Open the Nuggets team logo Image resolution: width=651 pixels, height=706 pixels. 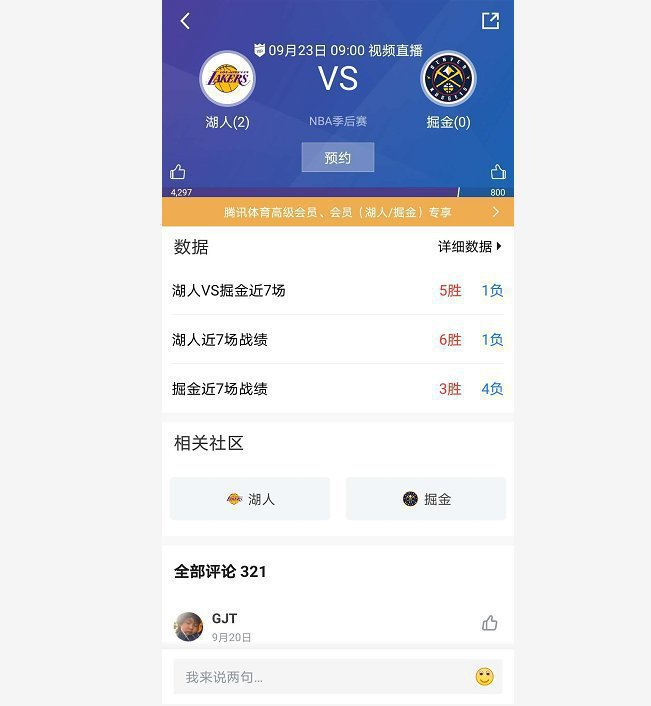[x=448, y=79]
